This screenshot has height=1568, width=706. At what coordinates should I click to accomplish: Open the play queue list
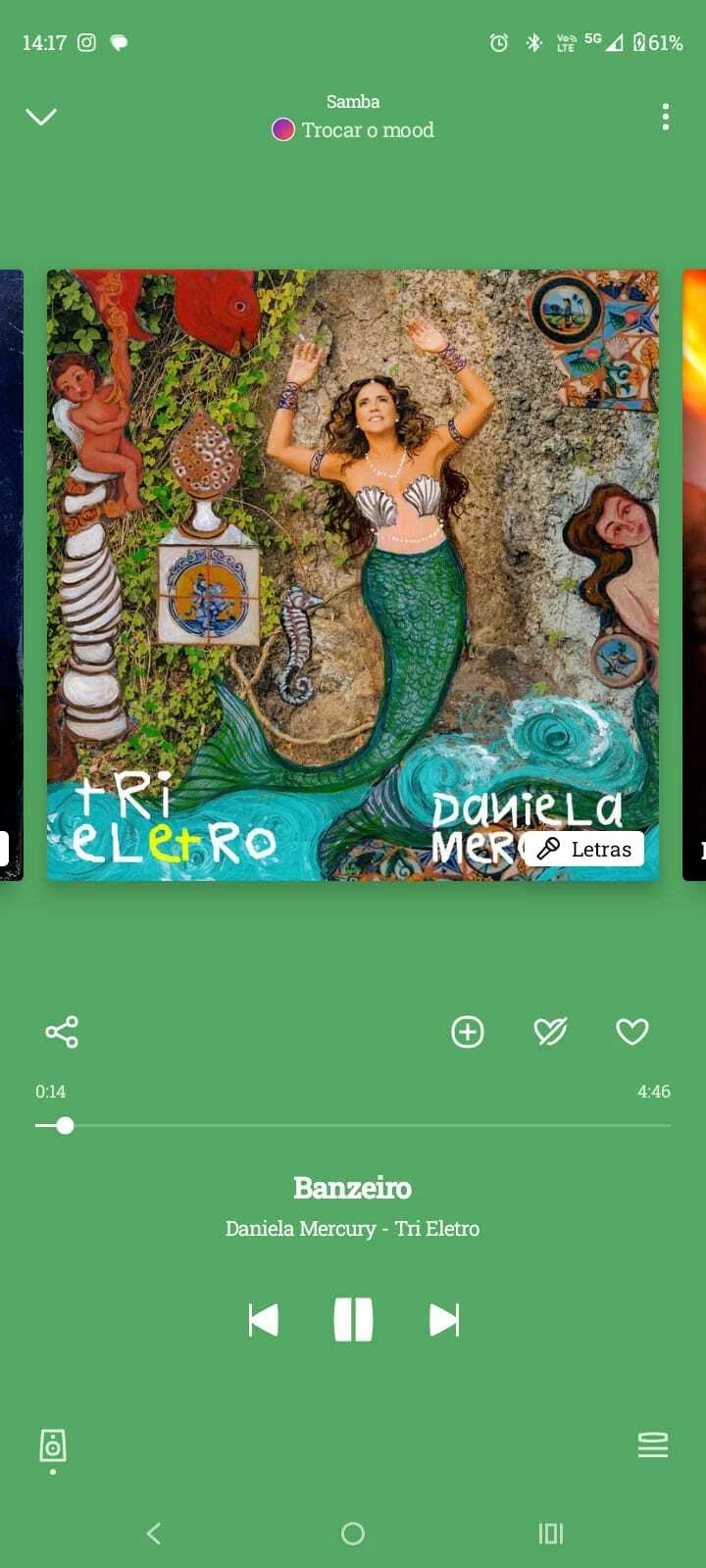[x=653, y=1445]
